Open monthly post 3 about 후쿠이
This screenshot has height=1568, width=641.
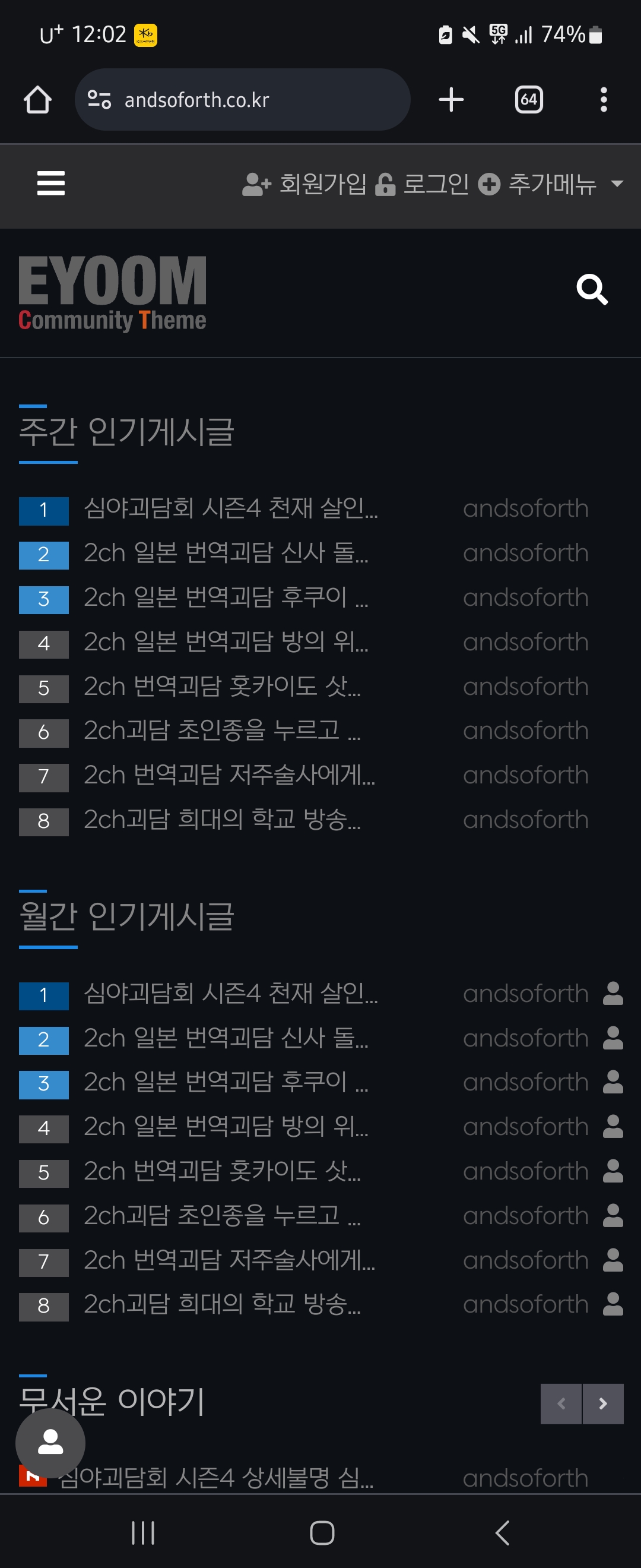(x=226, y=1083)
